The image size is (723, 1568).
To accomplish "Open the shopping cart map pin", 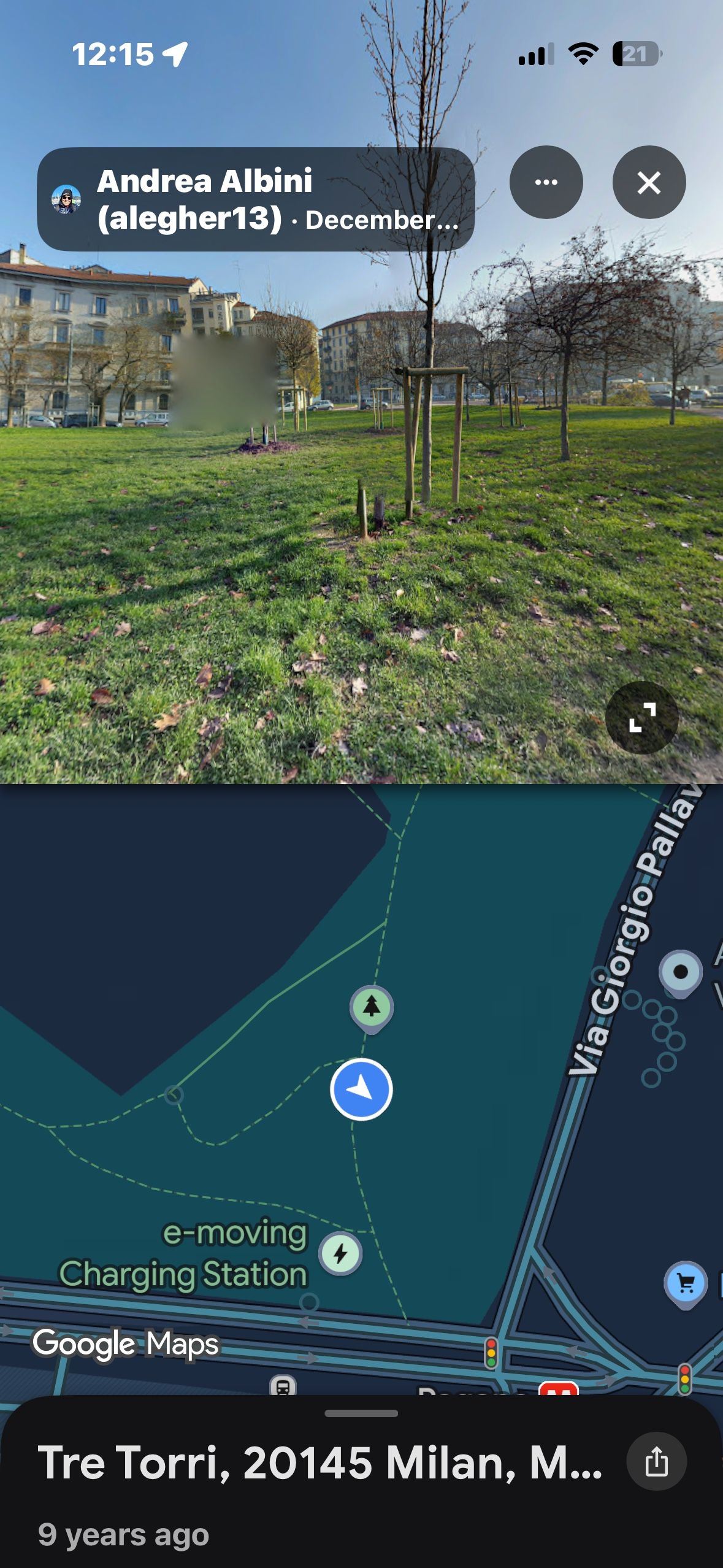I will click(686, 1283).
